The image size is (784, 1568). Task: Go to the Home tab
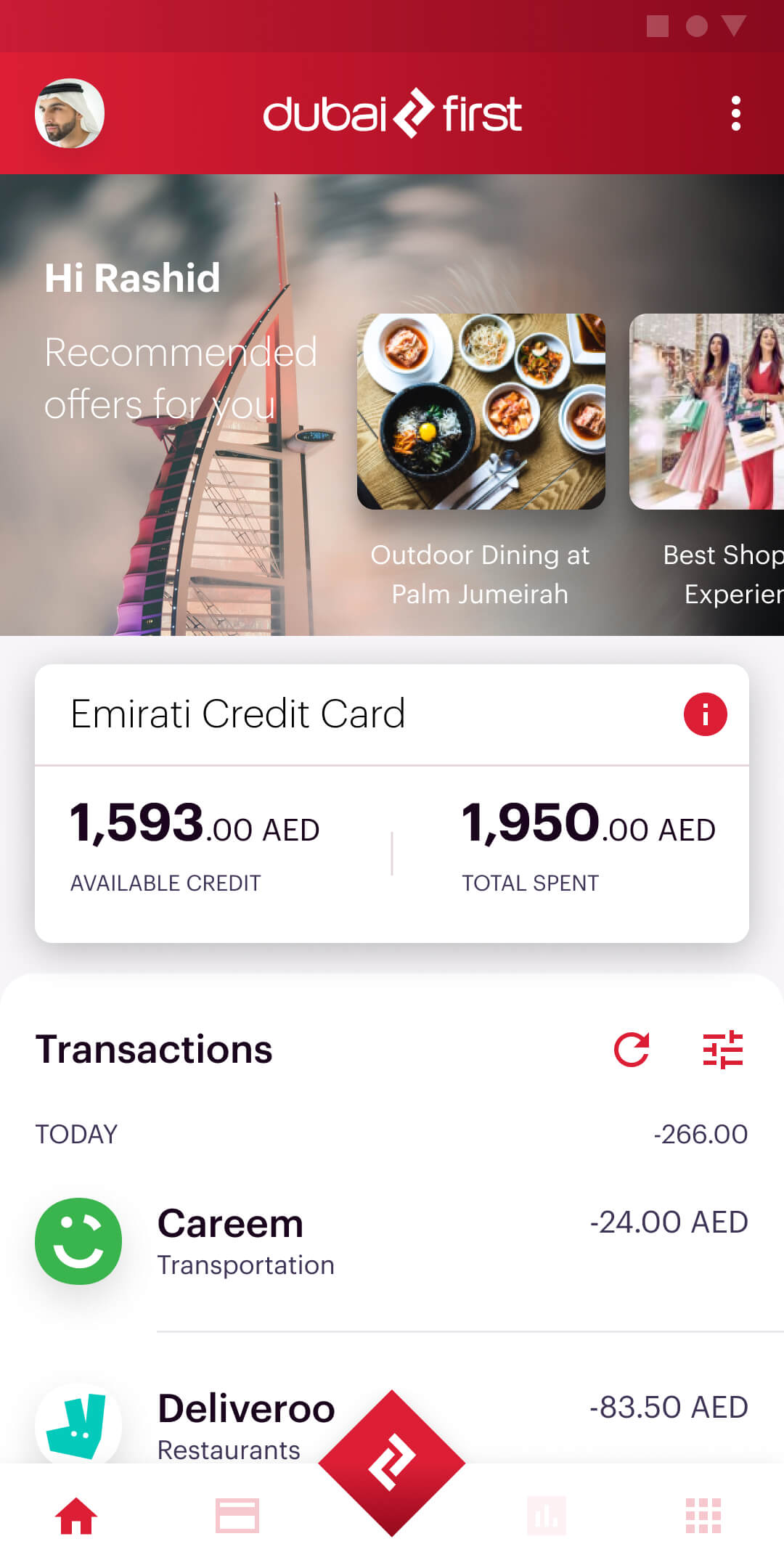pos(77,1516)
